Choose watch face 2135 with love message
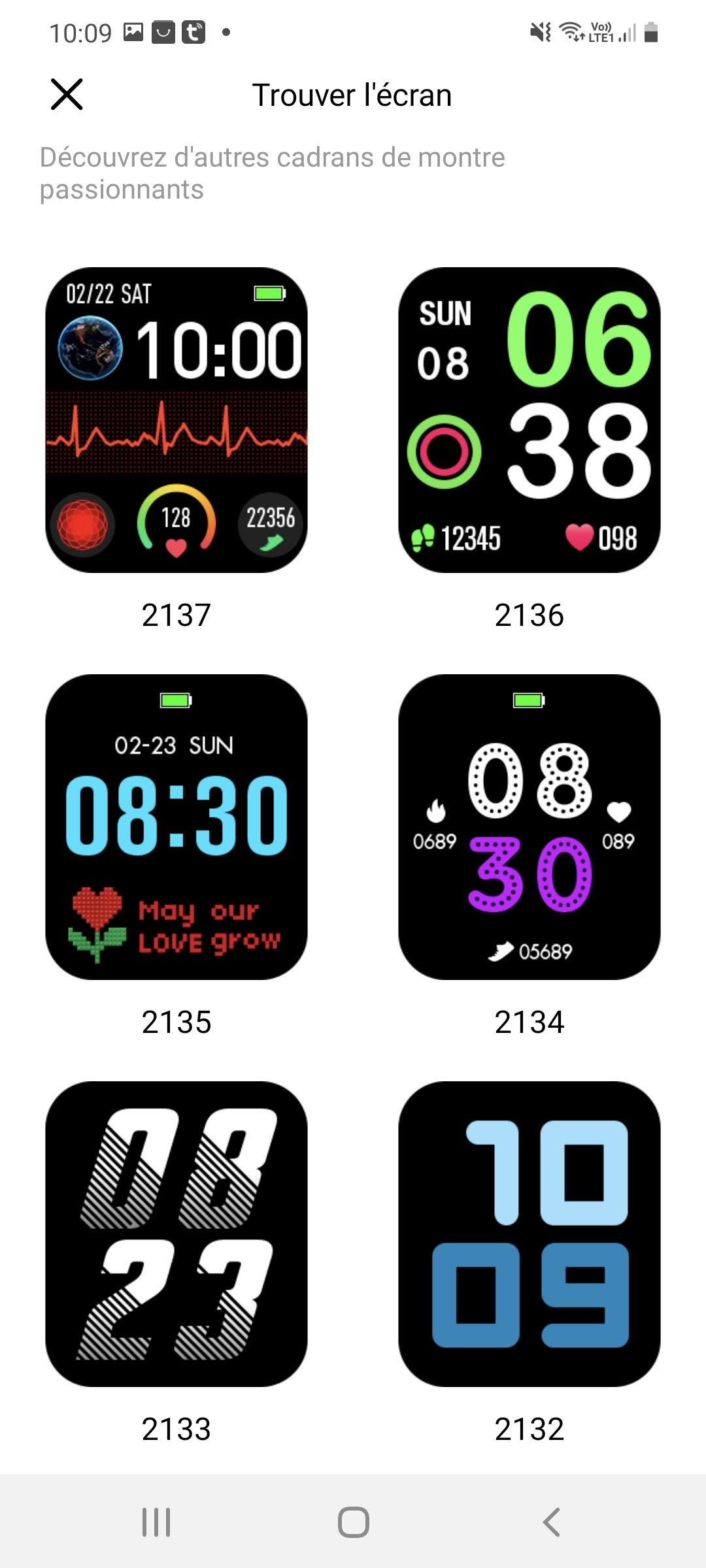The image size is (706, 1568). click(176, 827)
